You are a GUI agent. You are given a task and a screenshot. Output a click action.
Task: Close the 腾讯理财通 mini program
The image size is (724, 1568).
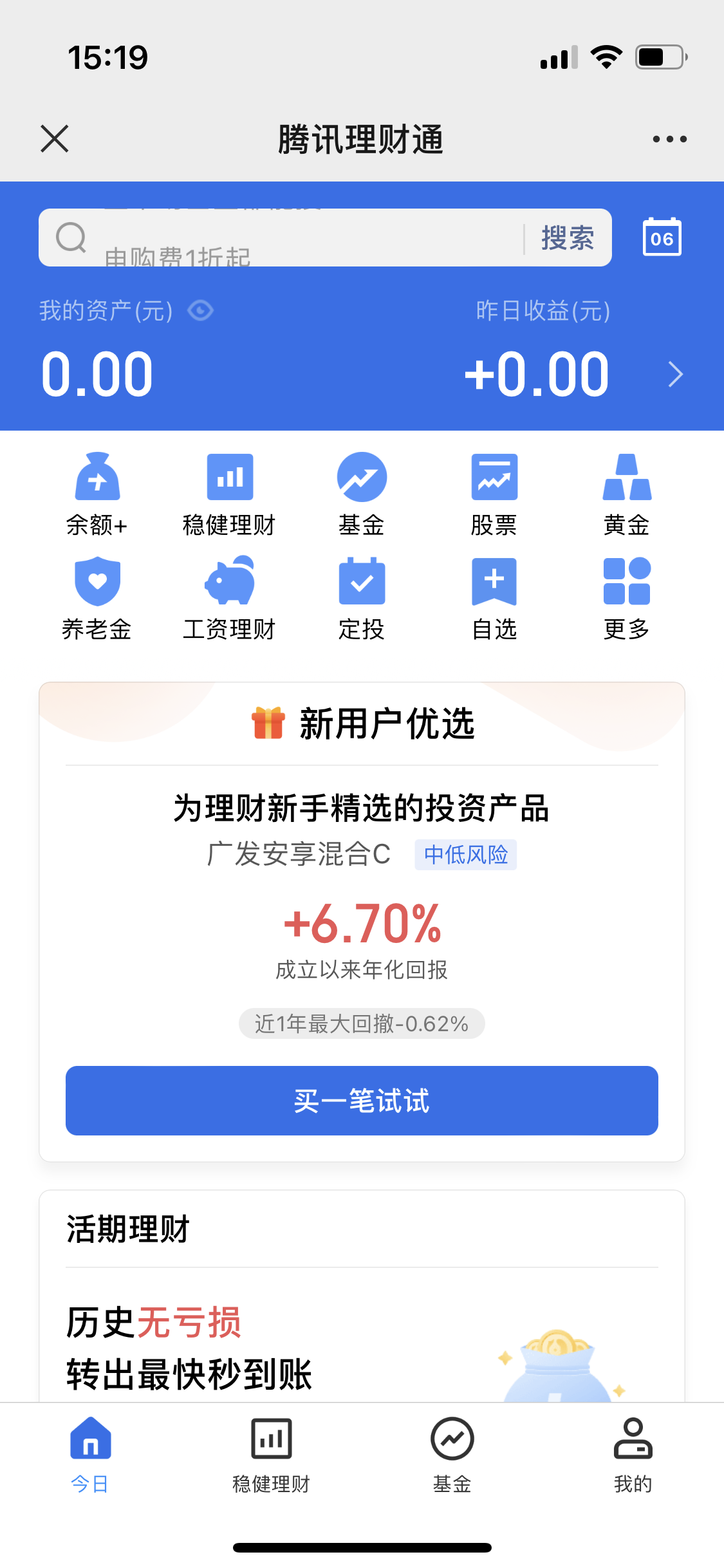[x=55, y=139]
